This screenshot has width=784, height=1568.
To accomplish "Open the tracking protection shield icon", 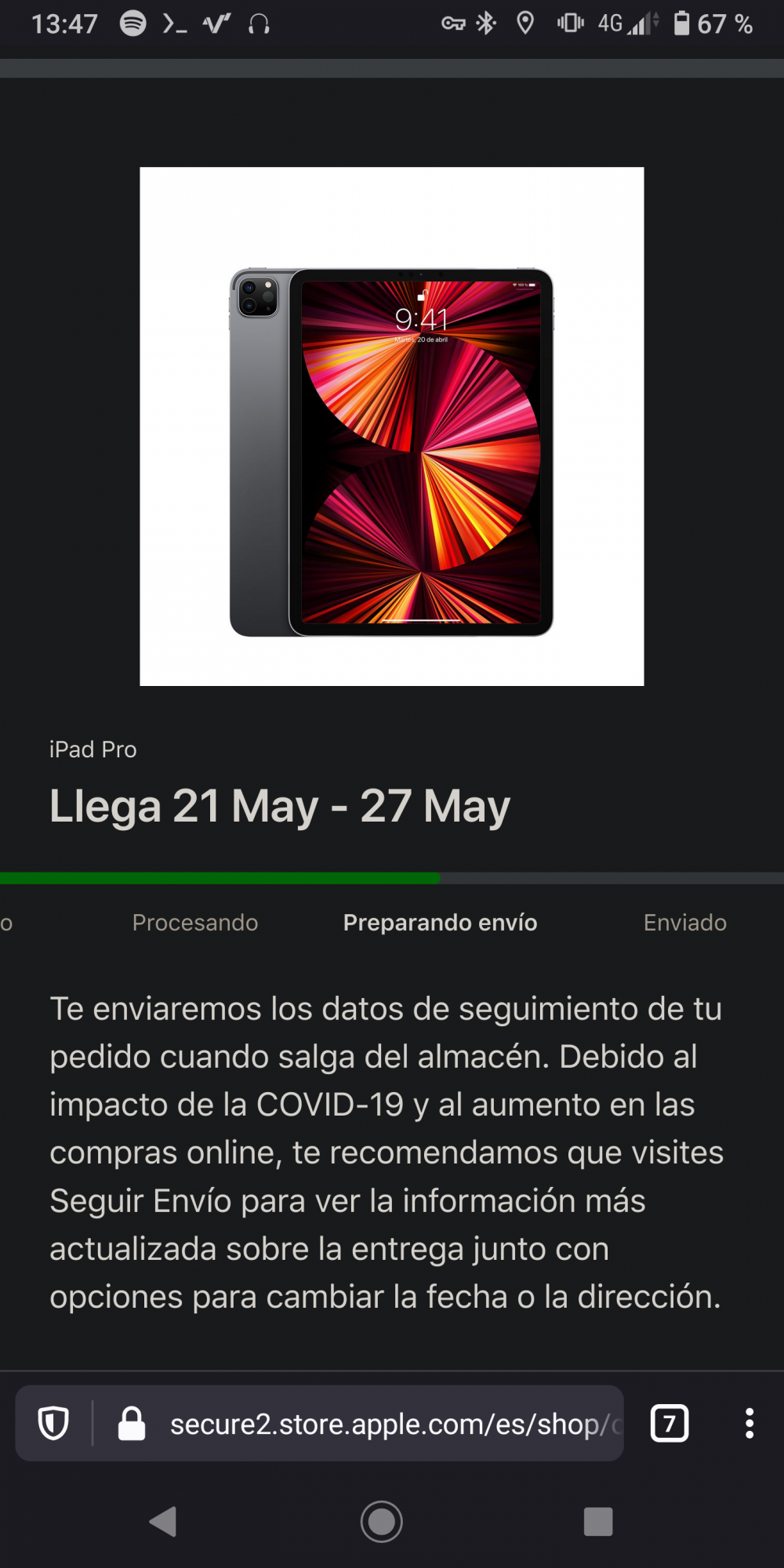I will click(53, 1423).
